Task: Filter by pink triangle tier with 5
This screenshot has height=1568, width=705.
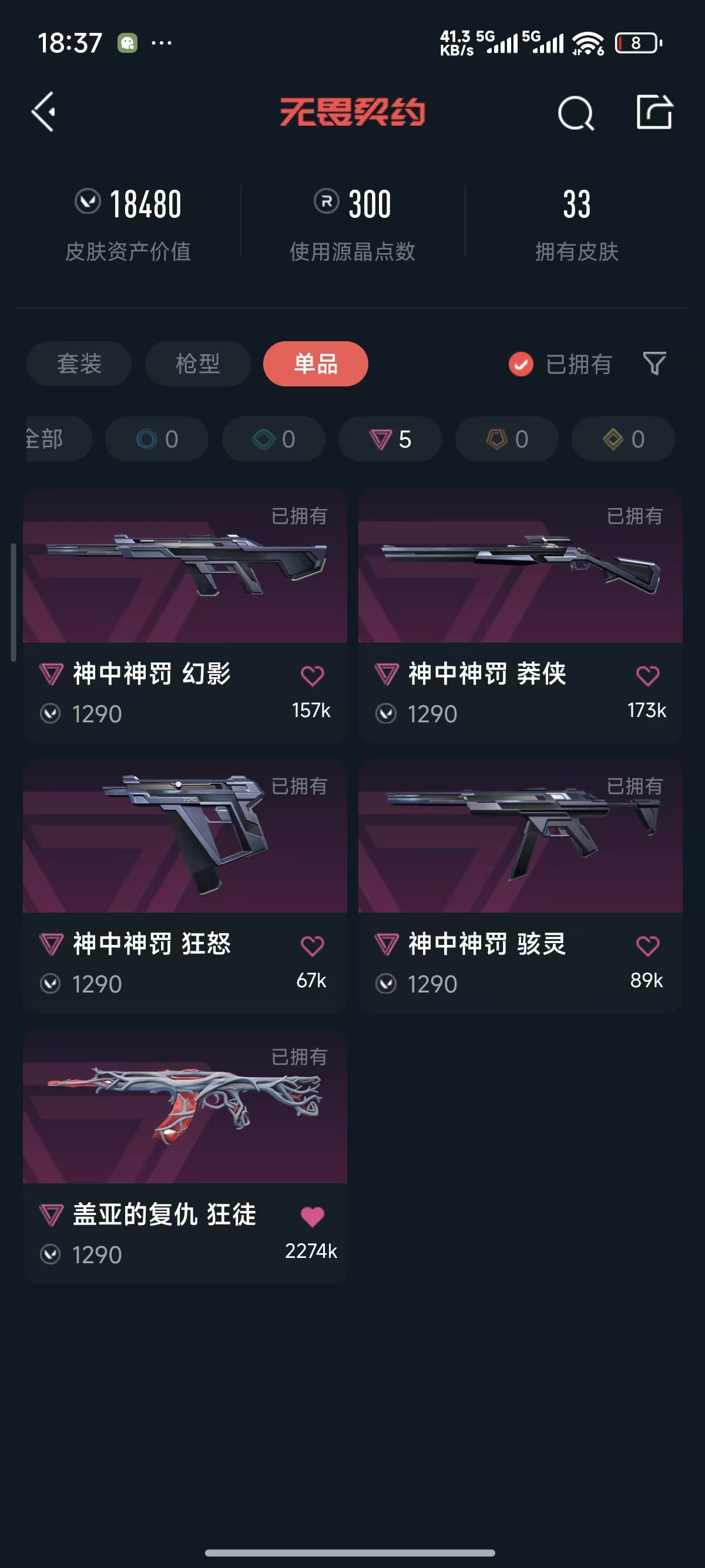Action: [390, 439]
